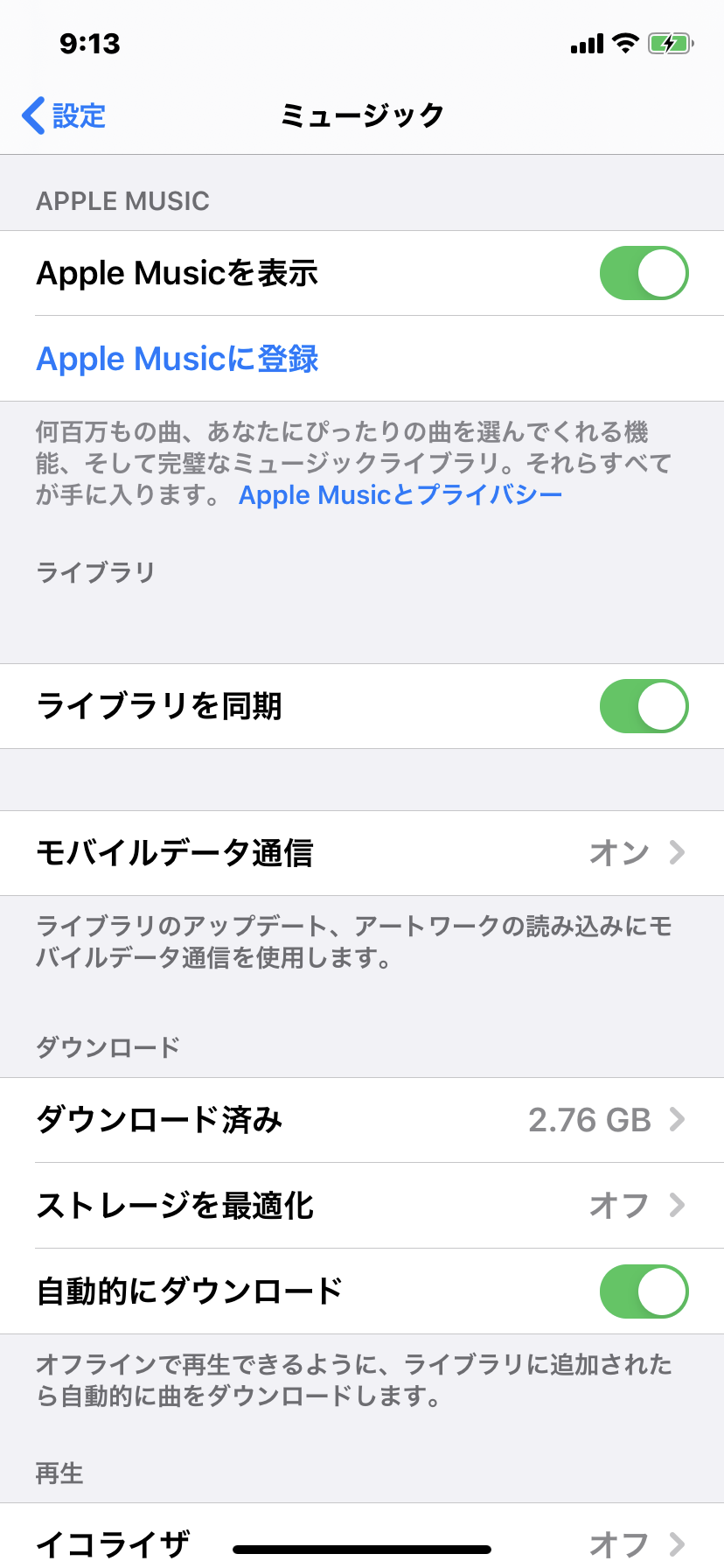Go back to 設定
Image resolution: width=724 pixels, height=1568 pixels.
point(64,115)
